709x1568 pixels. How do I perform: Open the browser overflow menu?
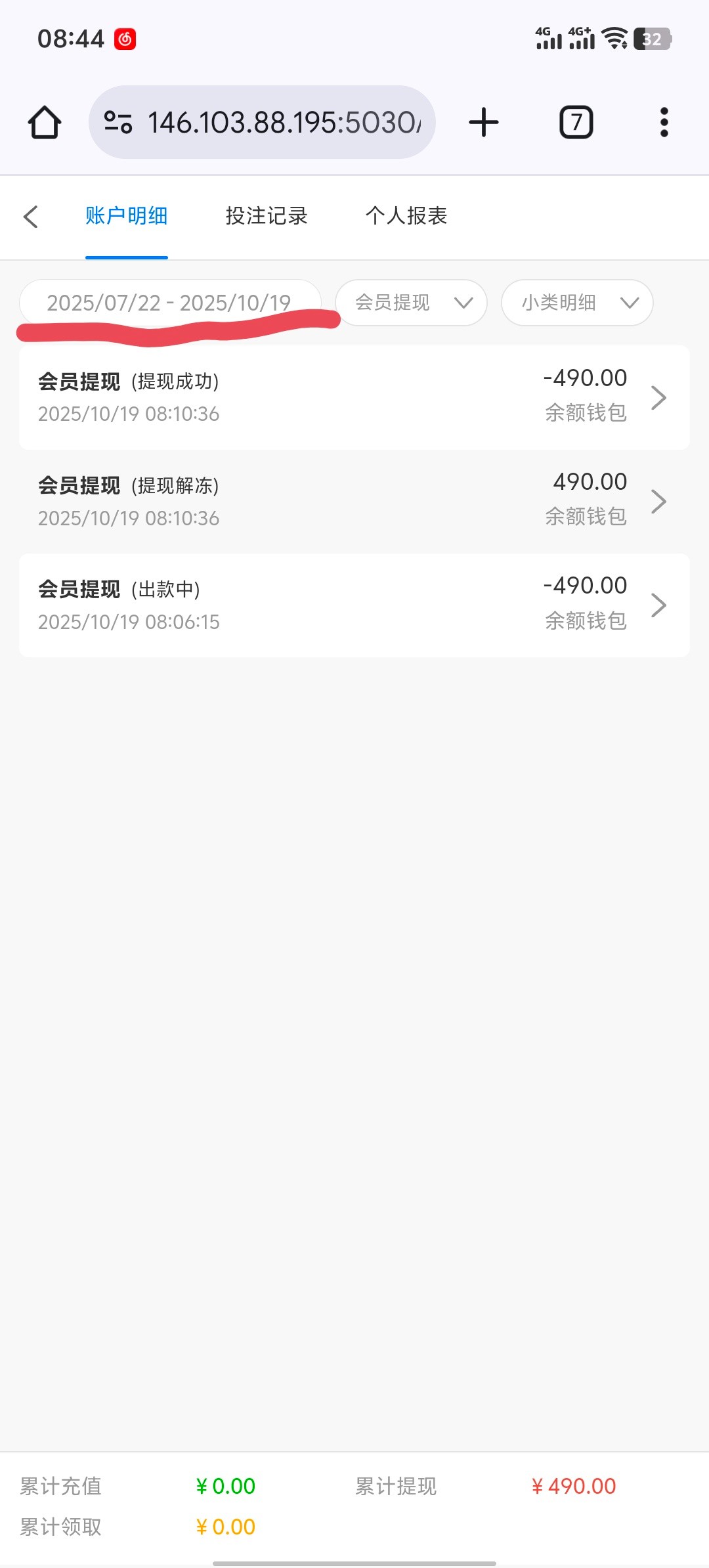click(664, 123)
